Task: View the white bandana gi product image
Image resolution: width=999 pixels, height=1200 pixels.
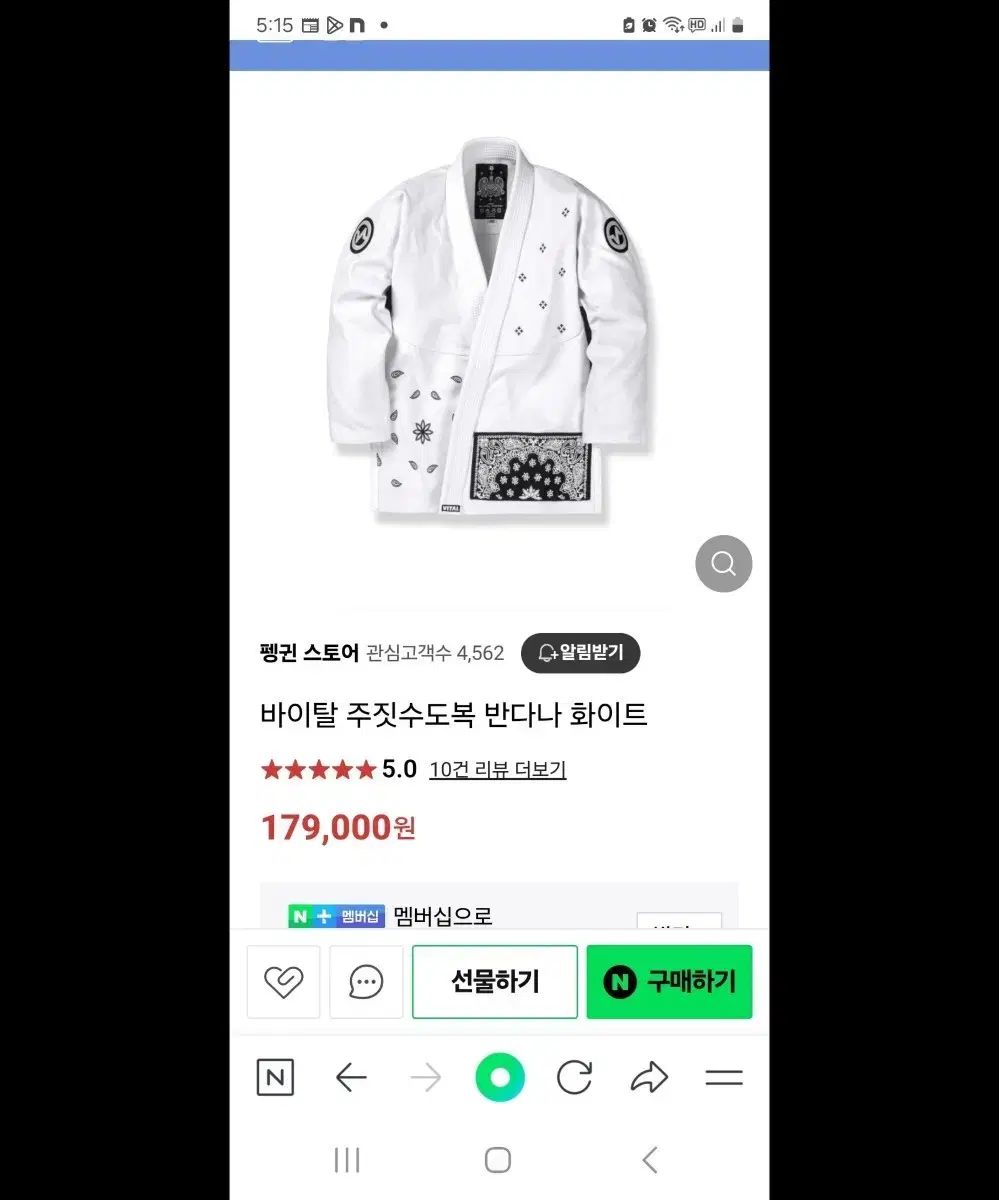Action: [490, 330]
